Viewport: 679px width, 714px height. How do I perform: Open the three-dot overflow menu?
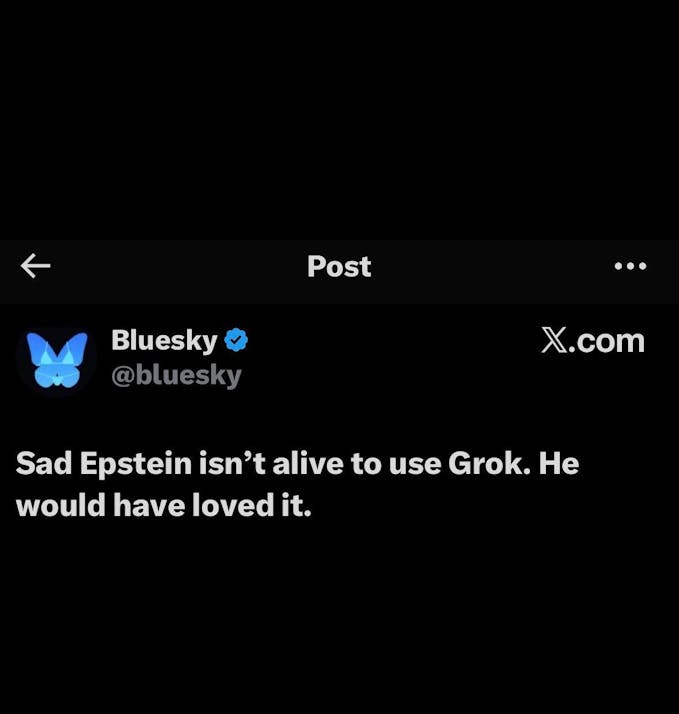tap(630, 266)
